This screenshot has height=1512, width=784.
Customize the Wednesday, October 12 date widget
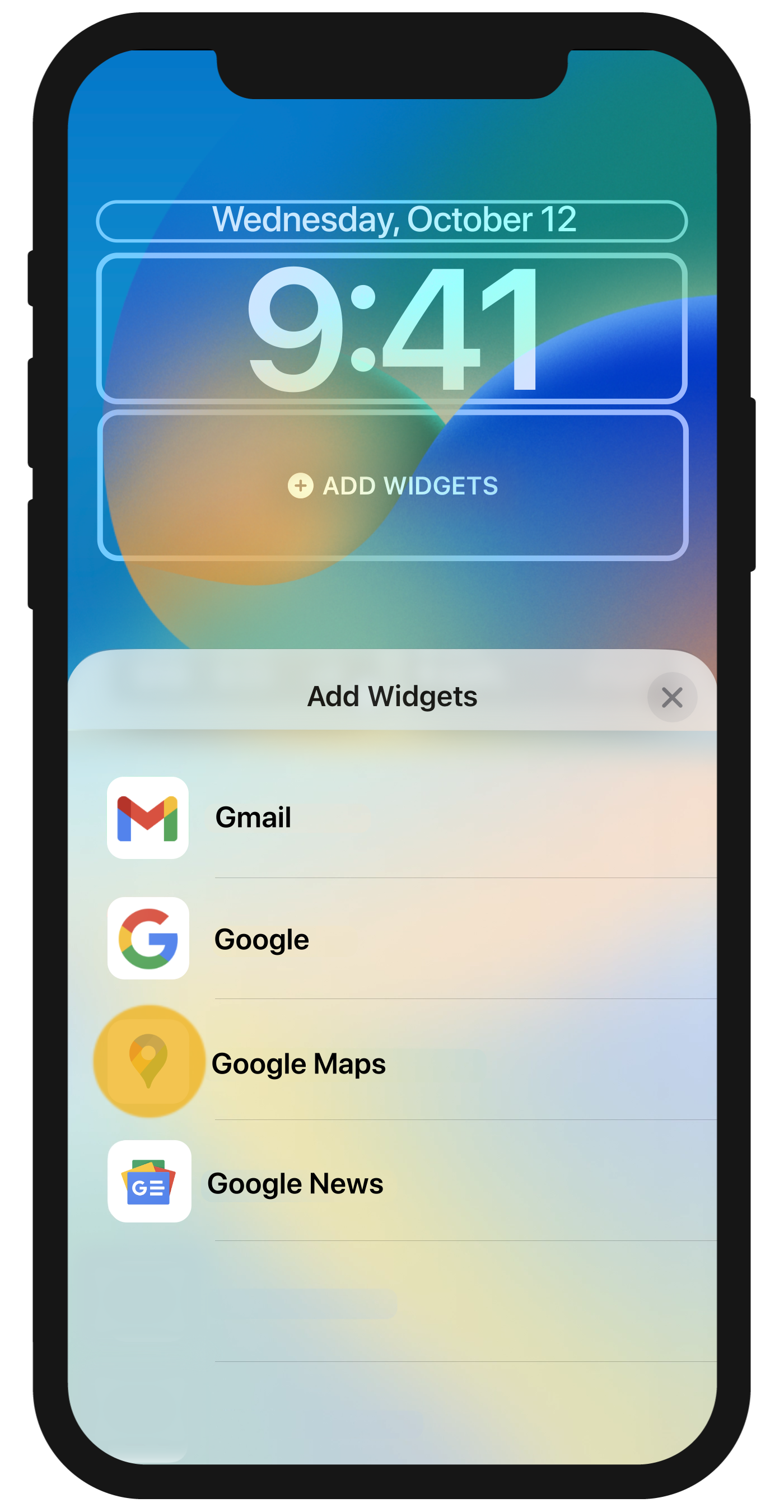[392, 220]
